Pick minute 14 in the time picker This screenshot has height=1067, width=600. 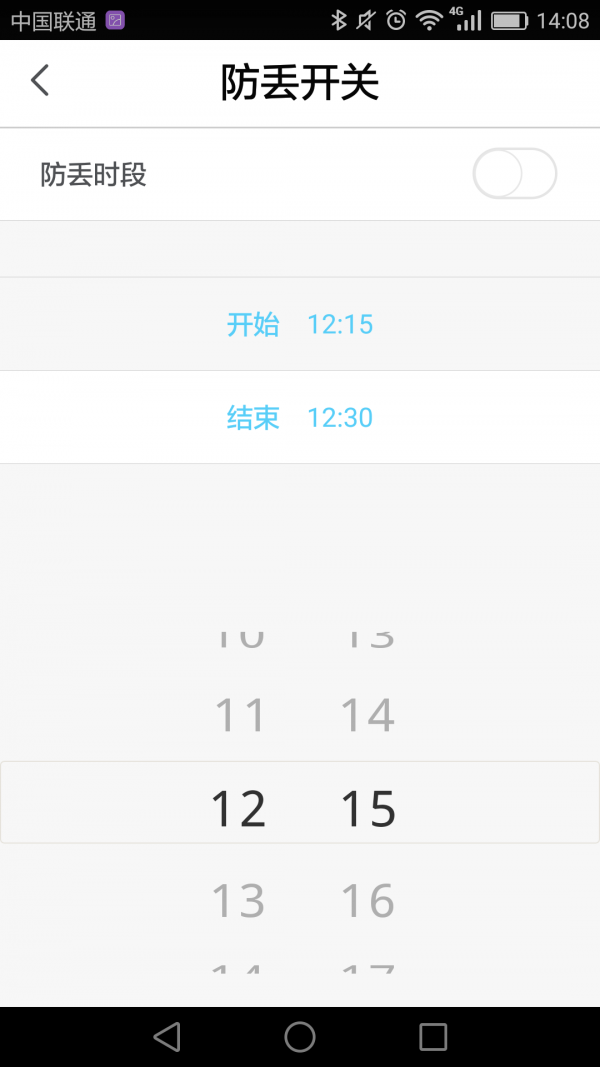coord(368,715)
